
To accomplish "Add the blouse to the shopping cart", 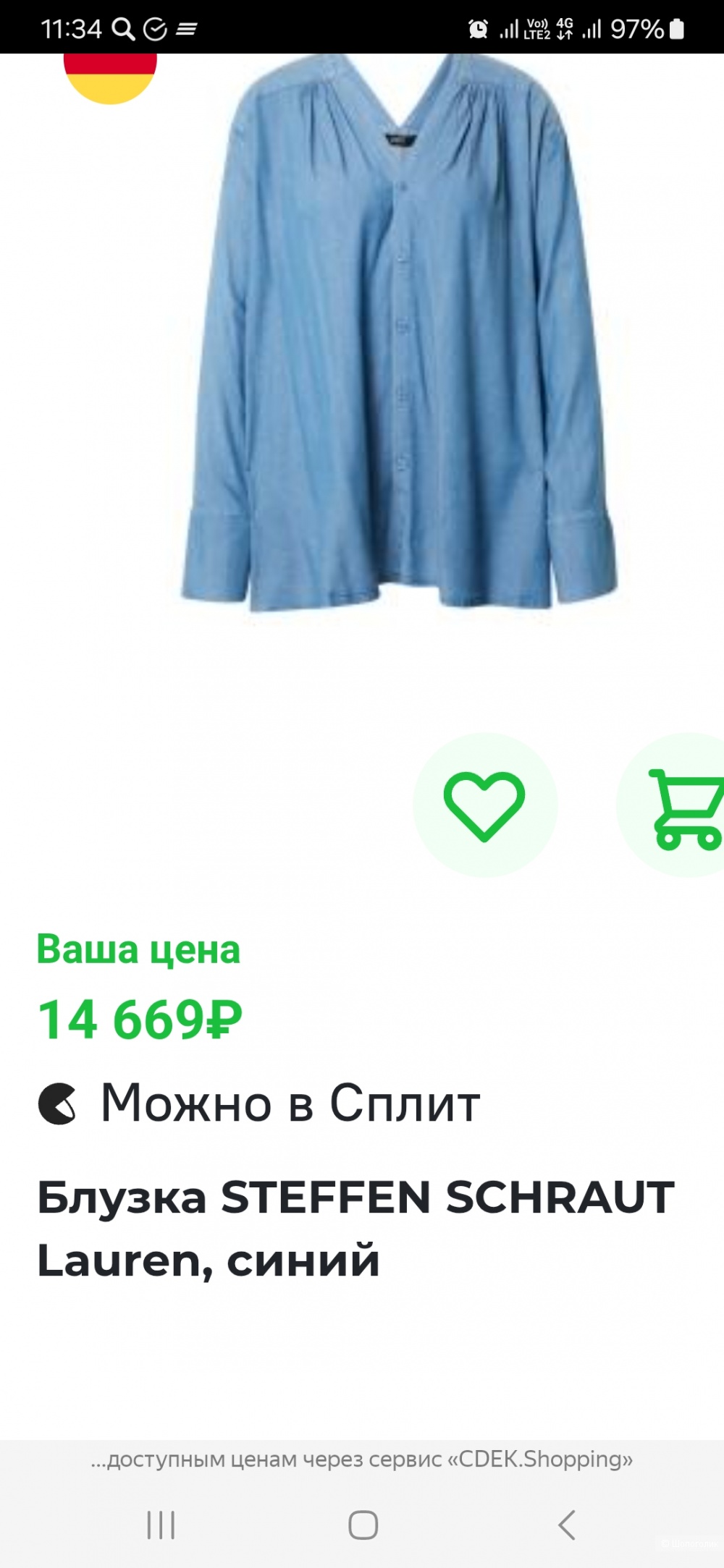I will coord(684,807).
